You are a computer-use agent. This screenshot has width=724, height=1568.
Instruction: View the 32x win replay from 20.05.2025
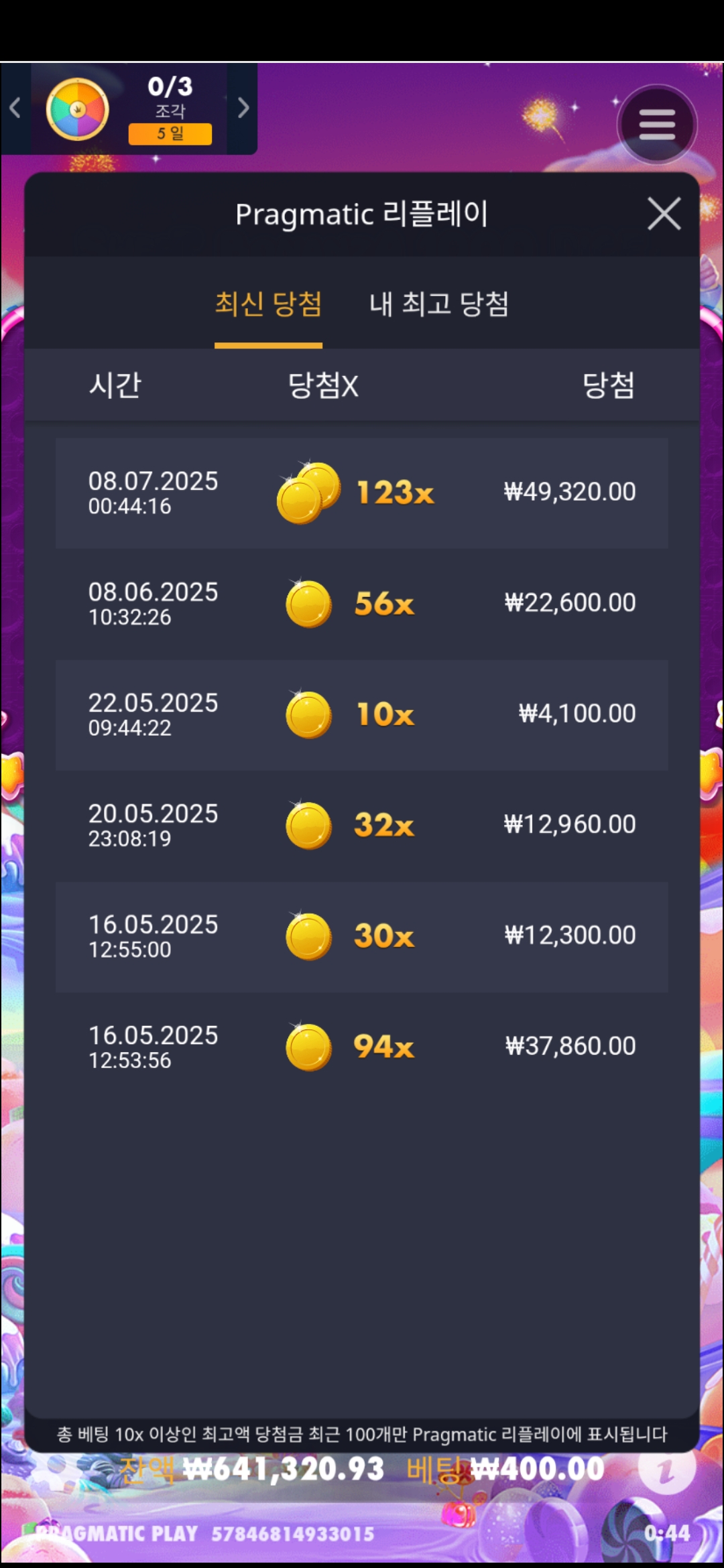point(362,826)
